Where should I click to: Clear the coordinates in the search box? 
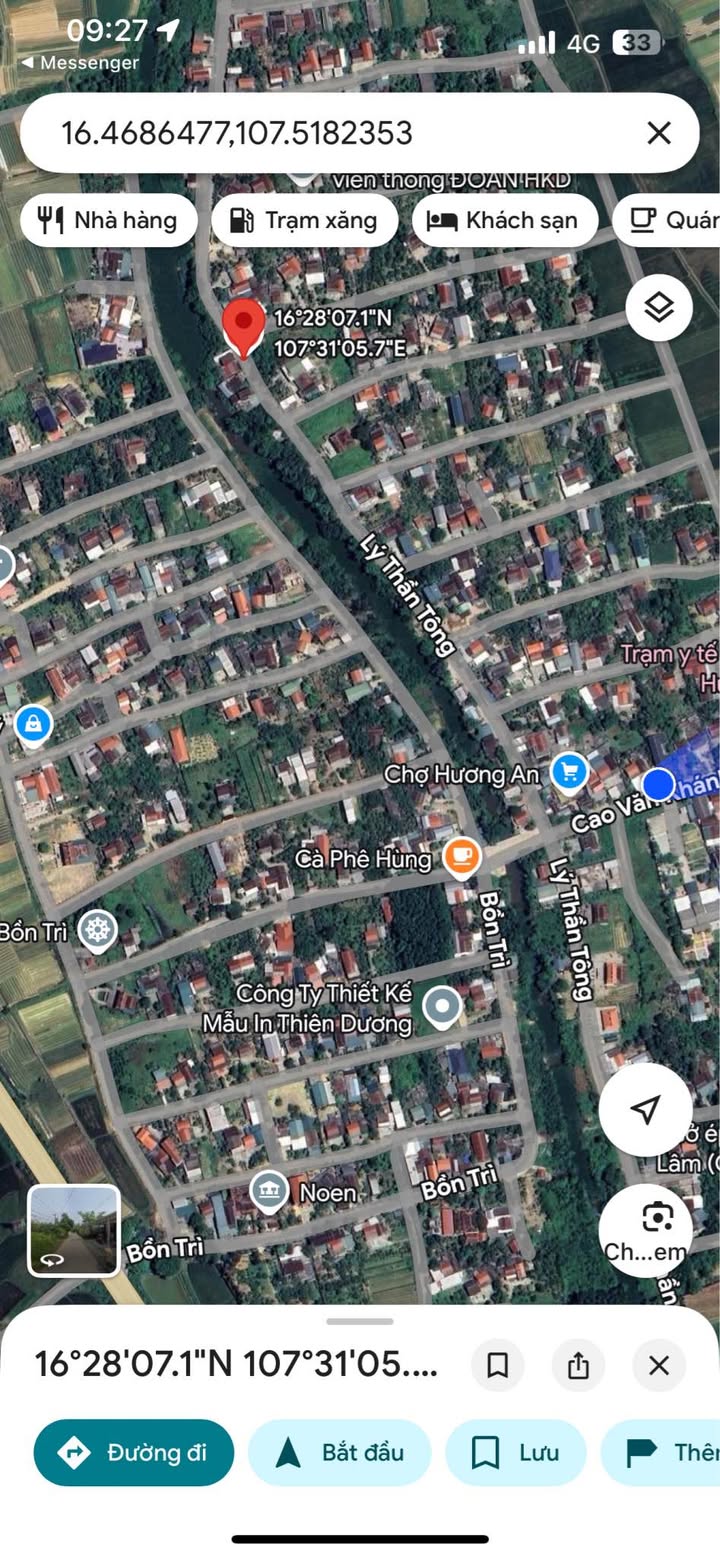(x=658, y=133)
